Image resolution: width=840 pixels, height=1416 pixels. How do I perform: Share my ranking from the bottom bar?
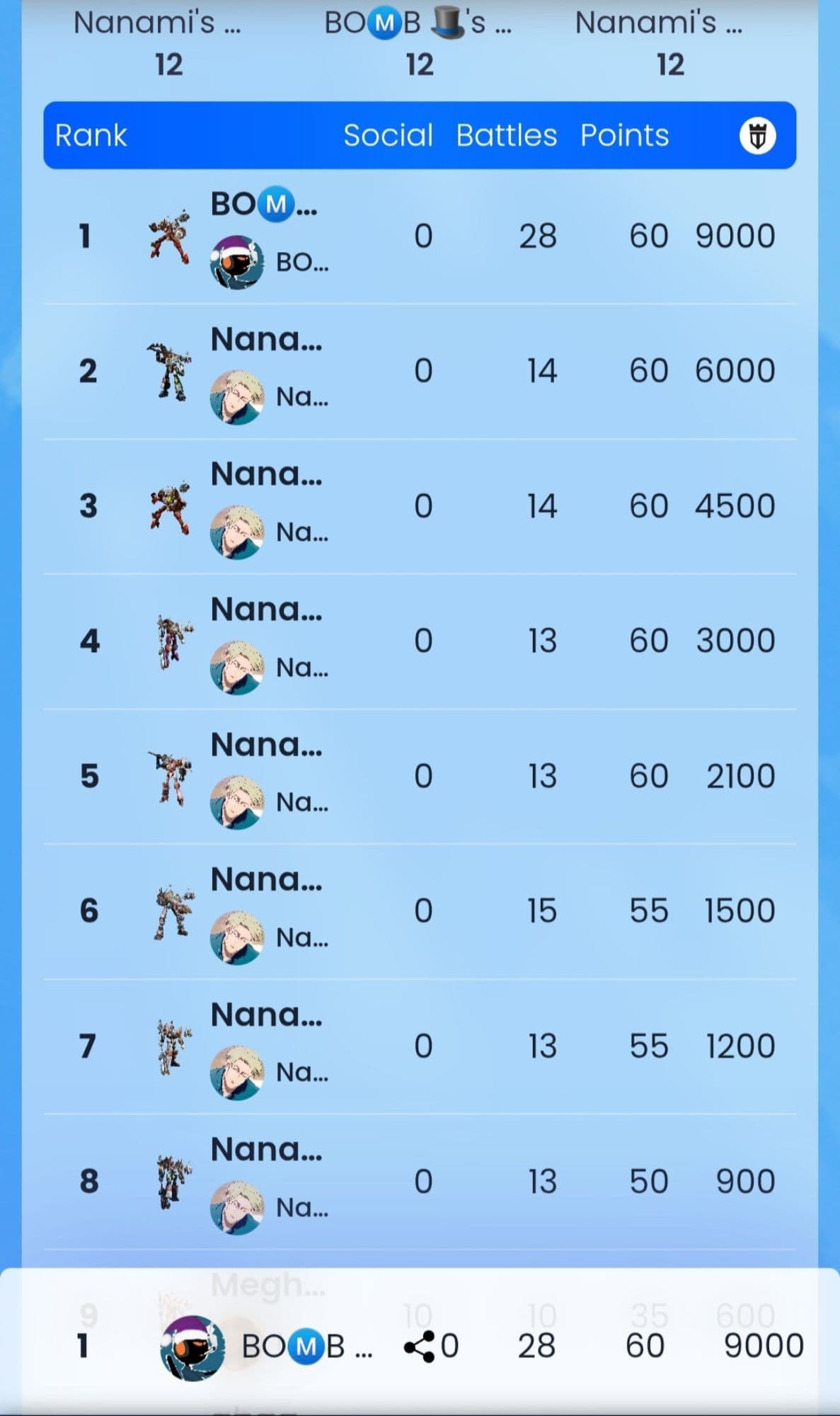(x=420, y=1346)
